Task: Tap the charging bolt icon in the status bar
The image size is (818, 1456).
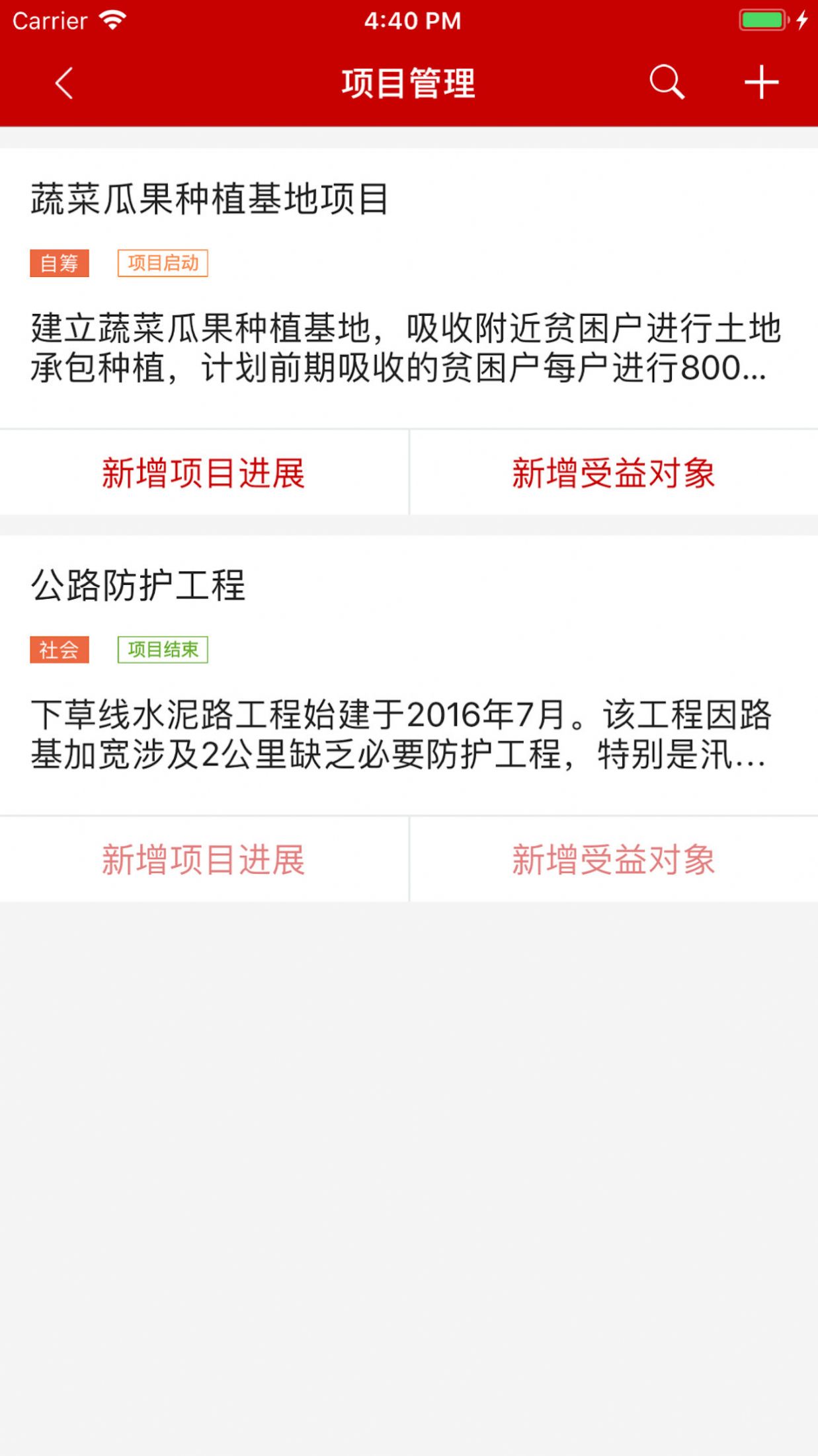Action: click(801, 20)
